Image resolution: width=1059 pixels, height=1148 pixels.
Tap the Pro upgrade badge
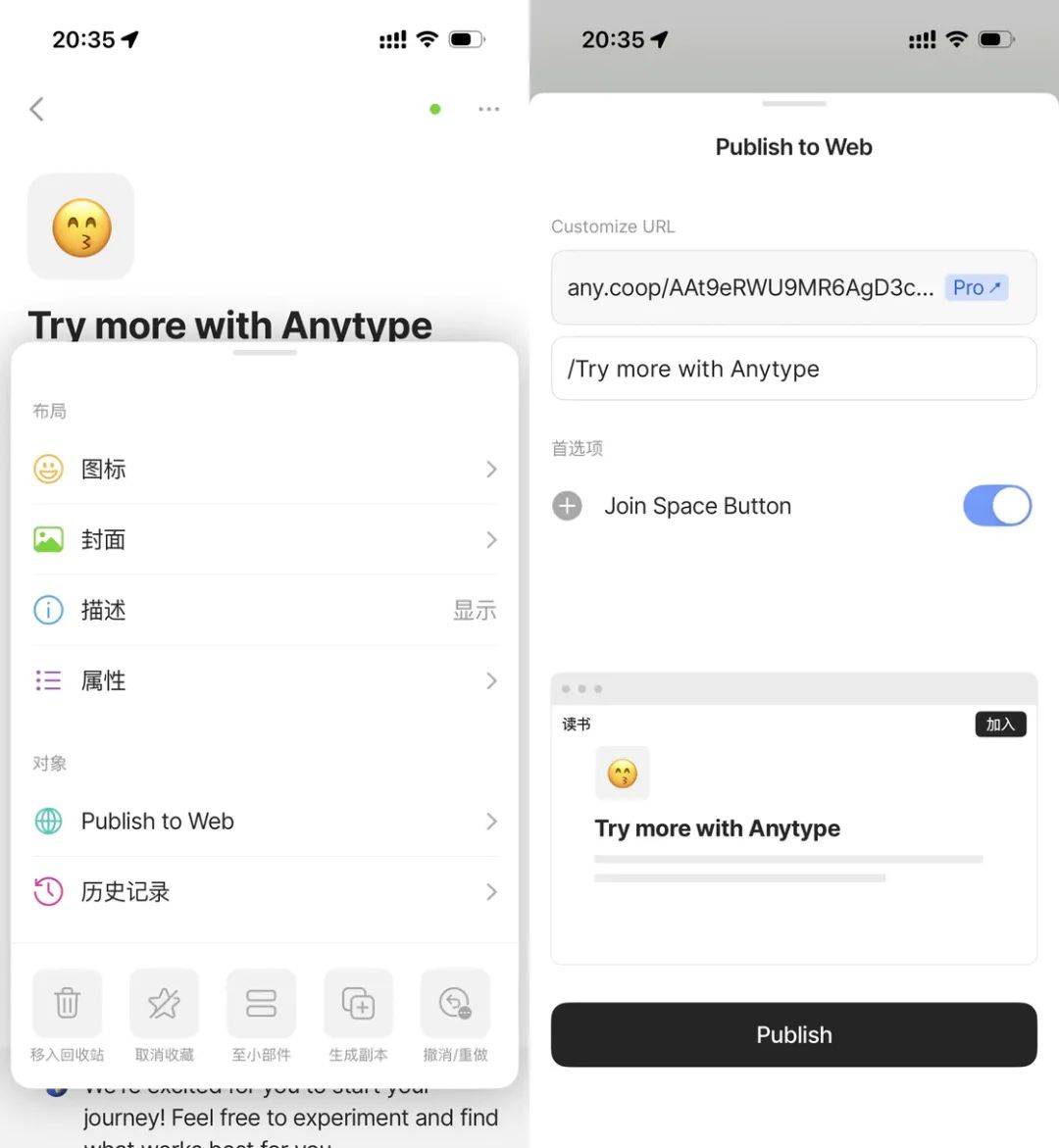coord(976,287)
